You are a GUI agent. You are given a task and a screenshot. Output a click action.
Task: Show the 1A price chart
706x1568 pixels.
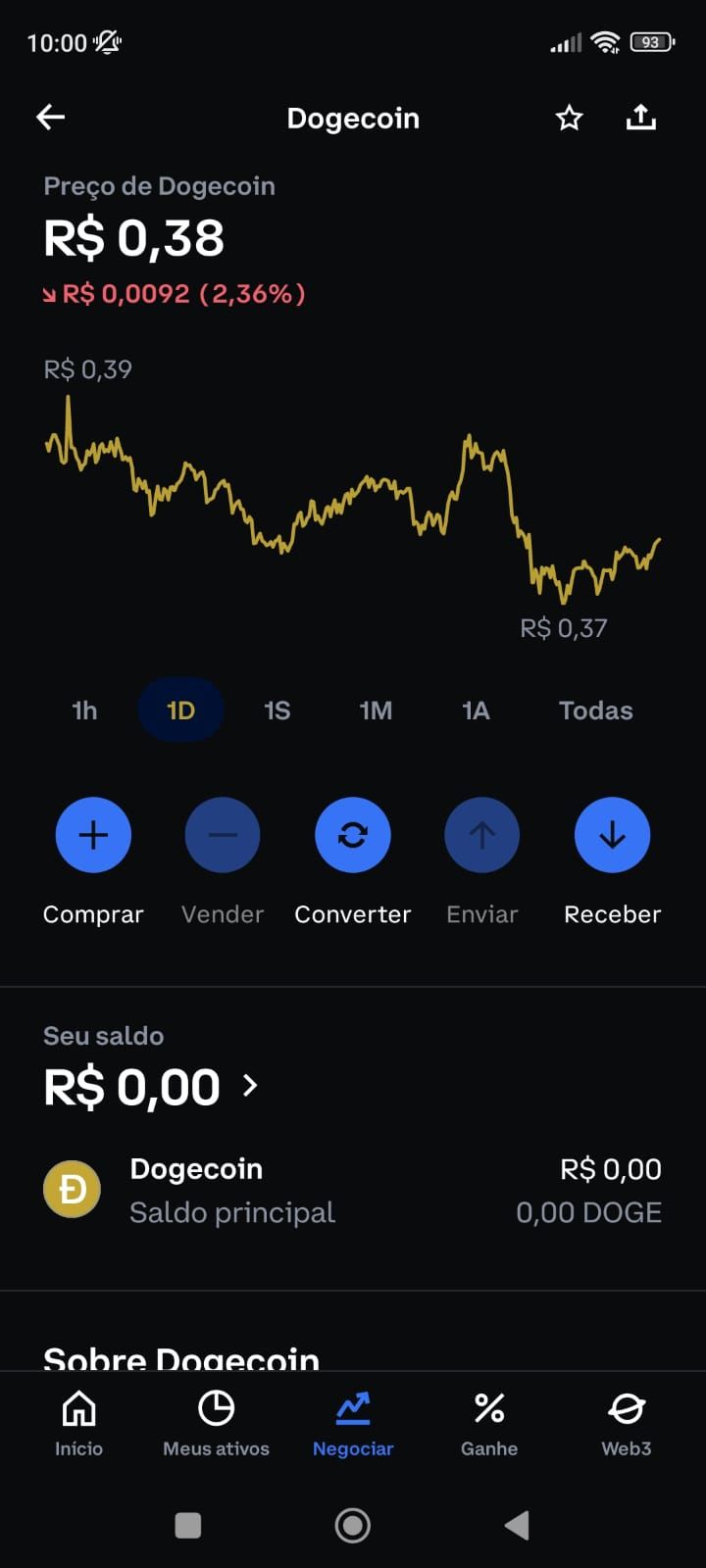coord(476,710)
